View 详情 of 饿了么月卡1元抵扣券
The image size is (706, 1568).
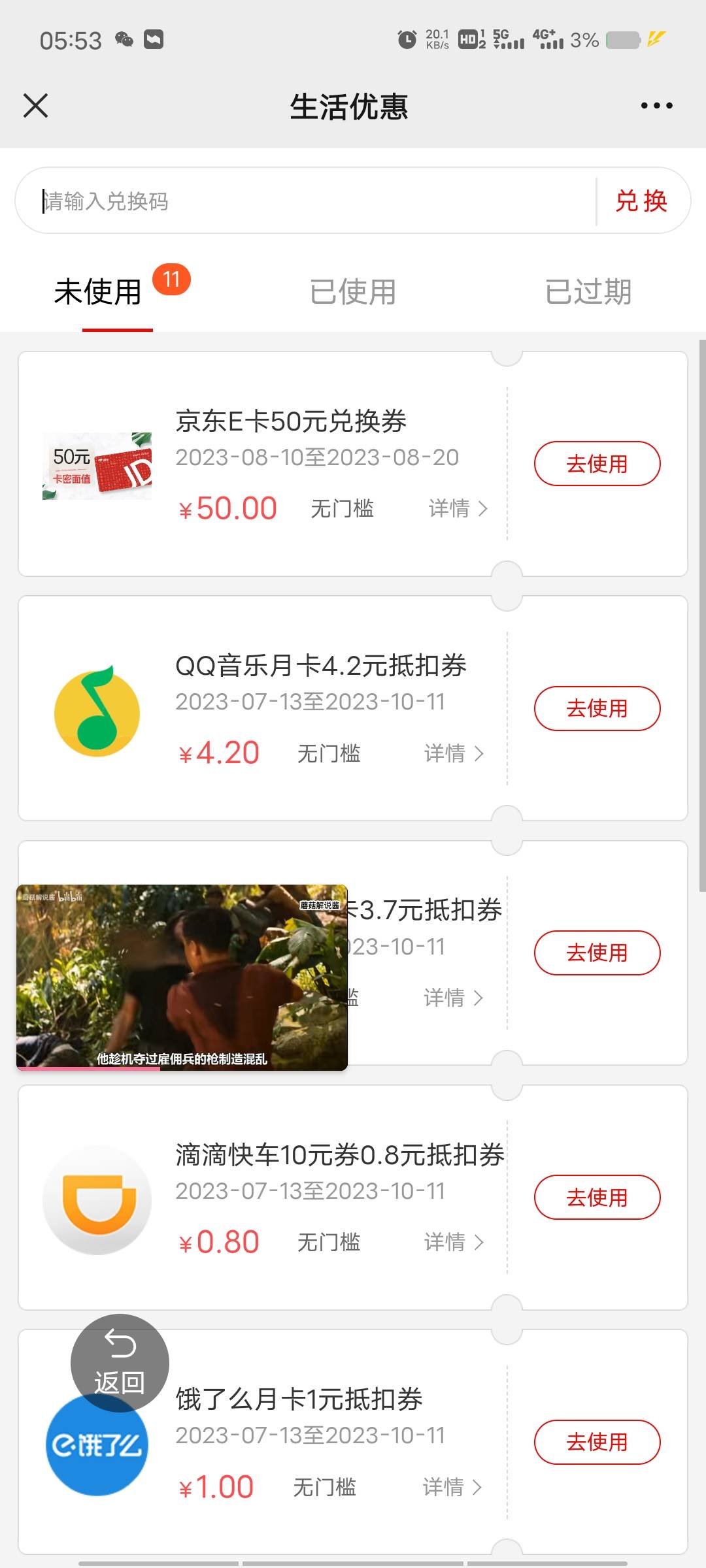(x=452, y=1487)
